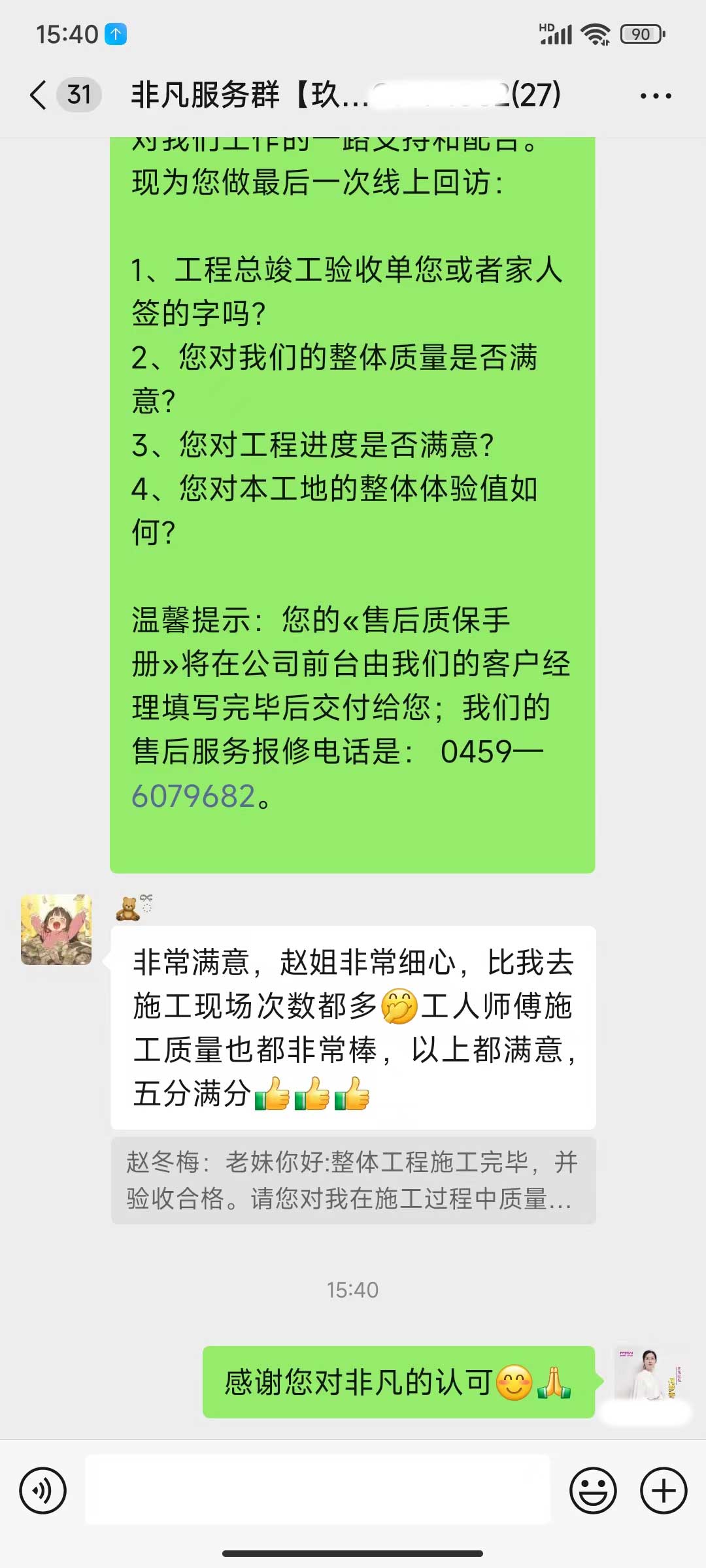Switch to voice message input
The width and height of the screenshot is (706, 1568).
coord(43,1491)
